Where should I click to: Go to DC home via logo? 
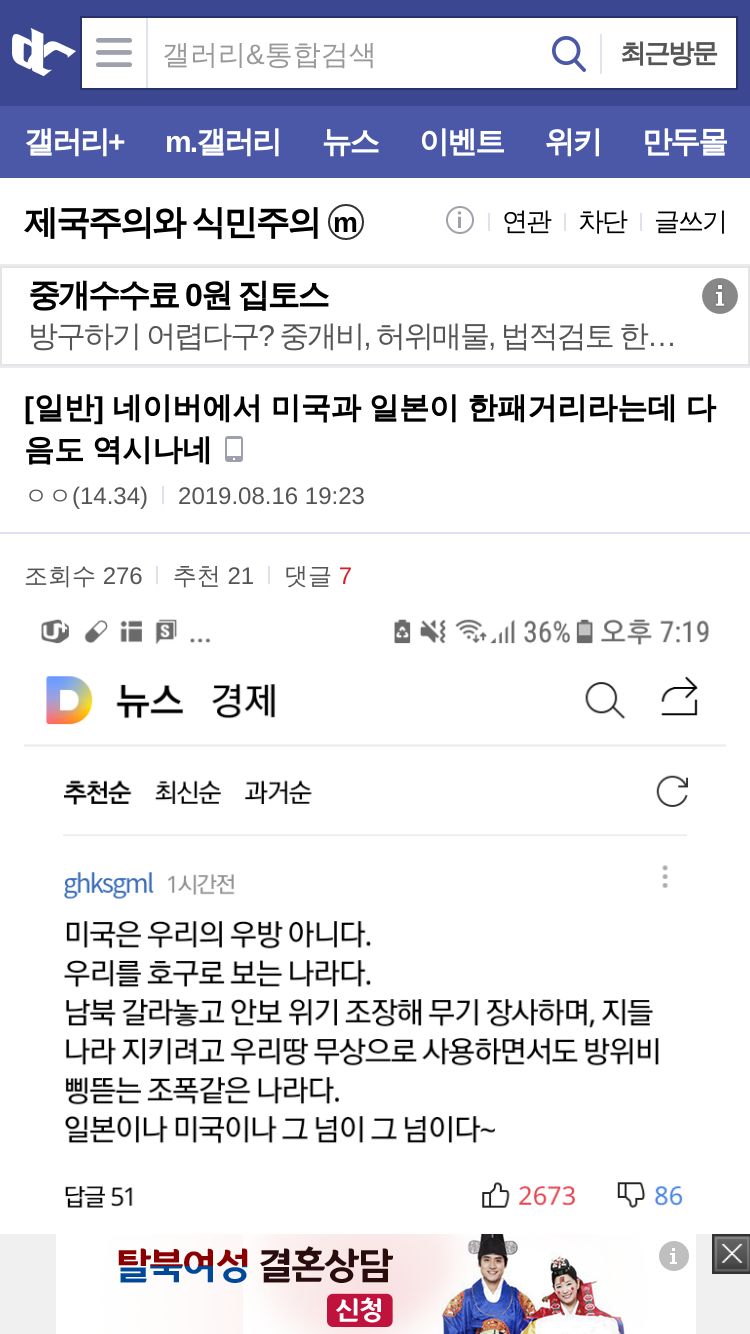tap(42, 52)
